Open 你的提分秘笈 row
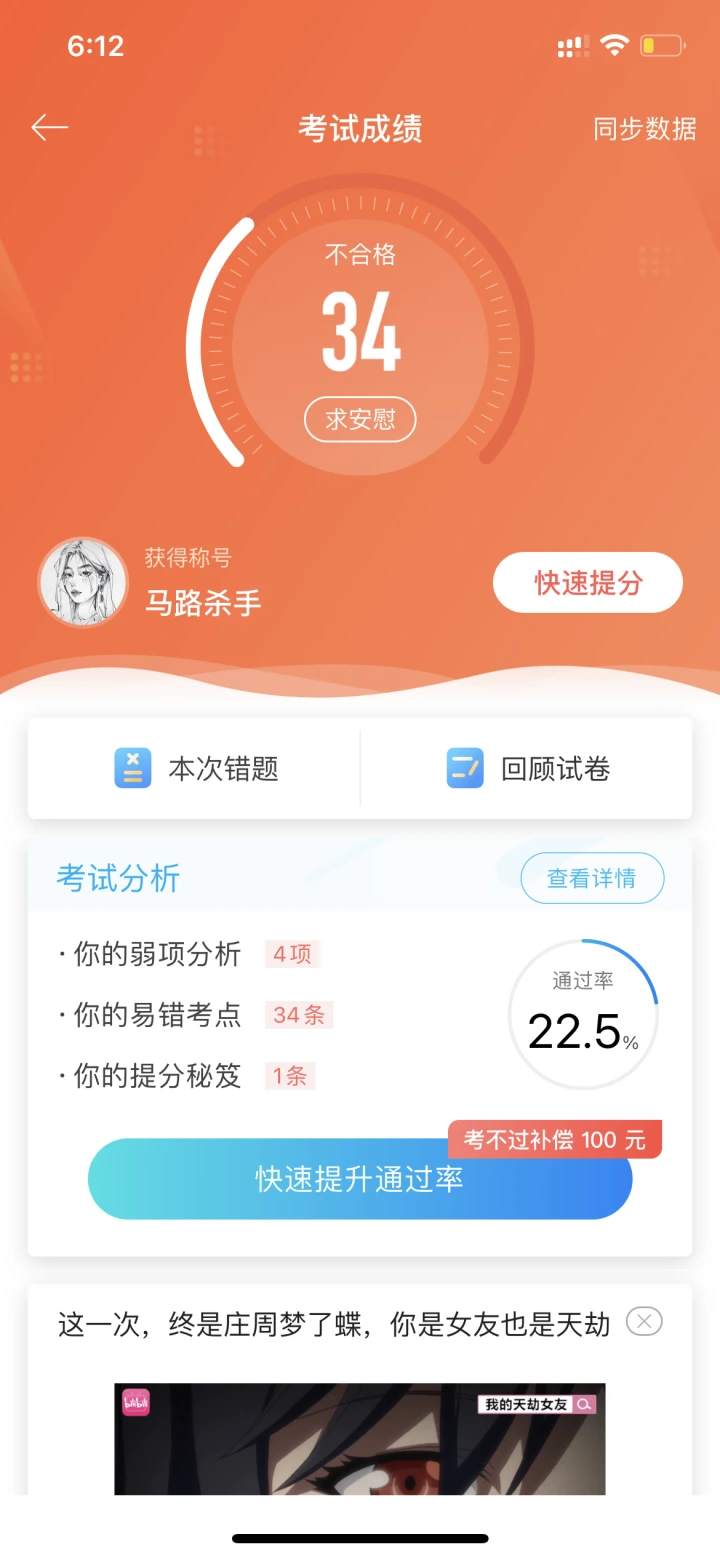The height and width of the screenshot is (1558, 720). tap(187, 1076)
